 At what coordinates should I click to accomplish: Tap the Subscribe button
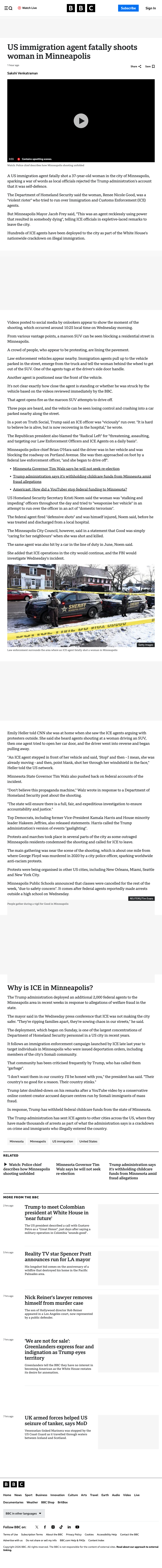click(x=128, y=8)
